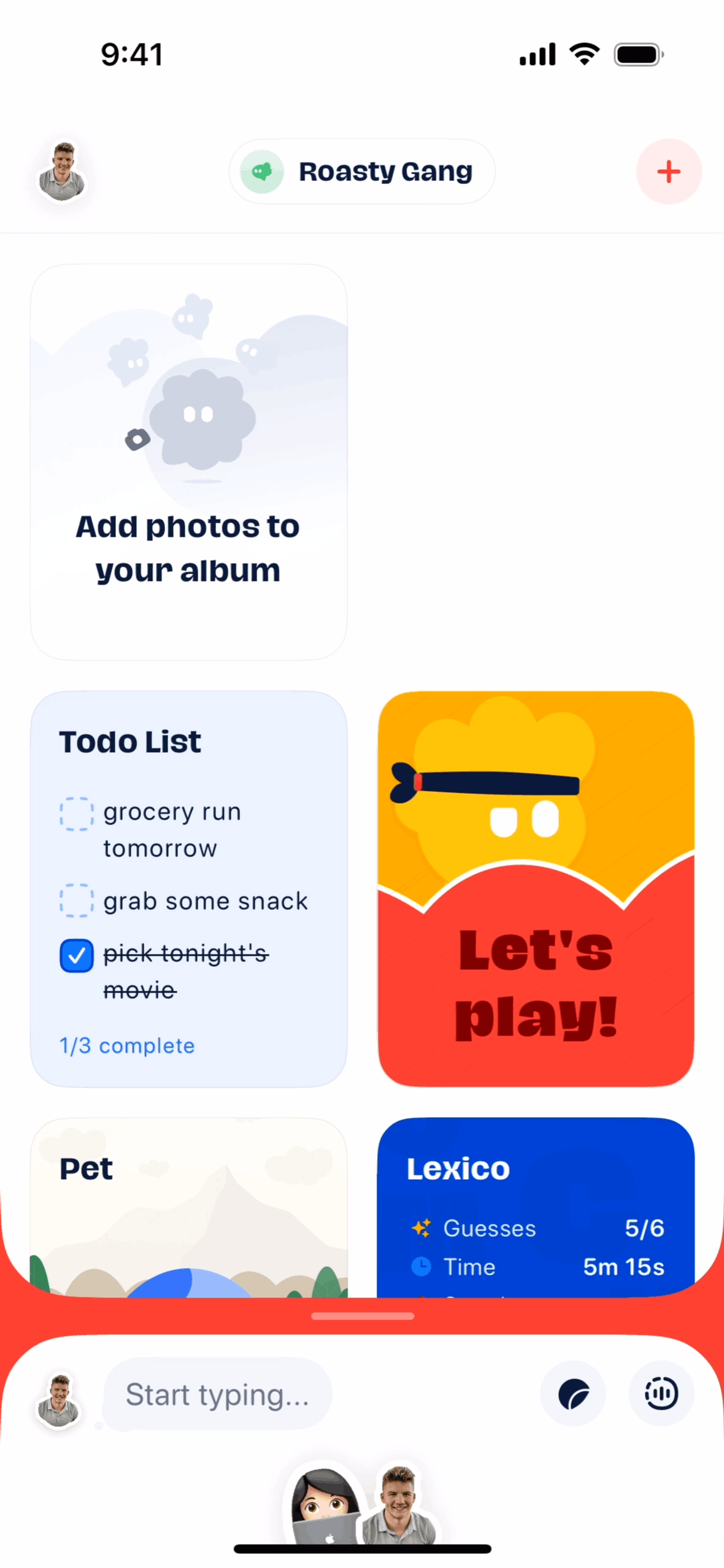Image resolution: width=724 pixels, height=1568 pixels.
Task: Check off grocery run tomorrow
Action: pos(77,813)
